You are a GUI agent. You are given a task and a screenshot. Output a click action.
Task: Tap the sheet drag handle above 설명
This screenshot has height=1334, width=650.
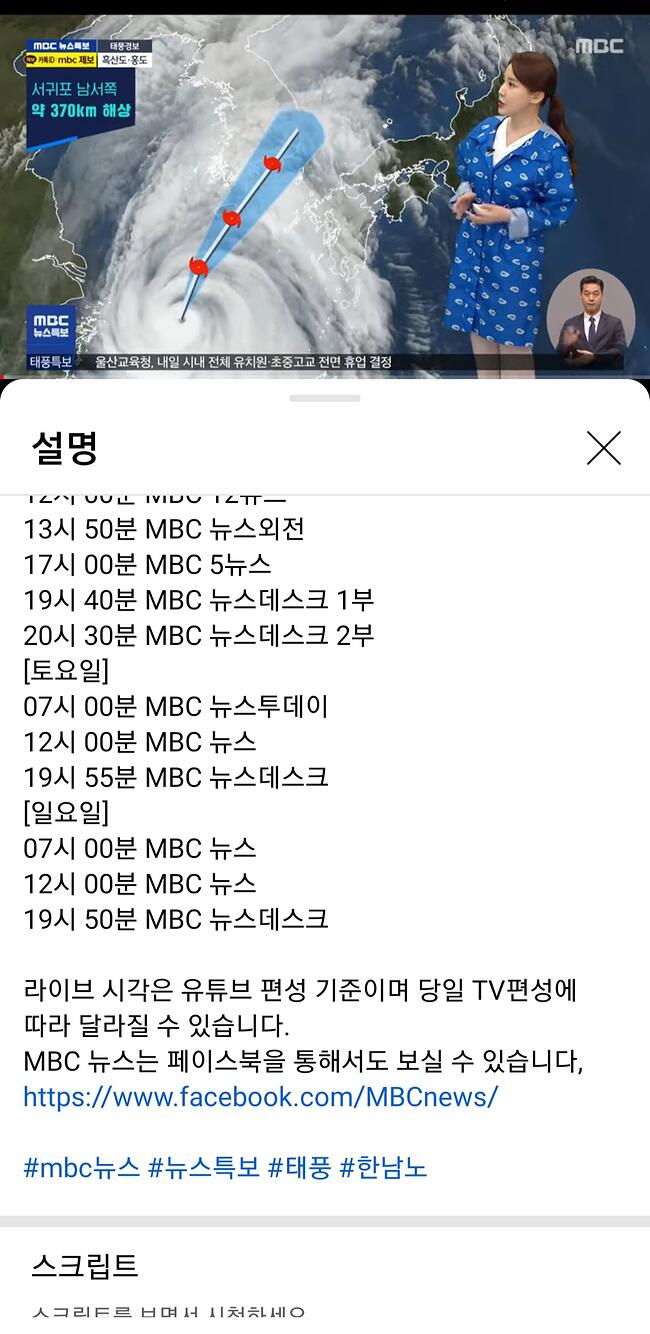click(325, 398)
